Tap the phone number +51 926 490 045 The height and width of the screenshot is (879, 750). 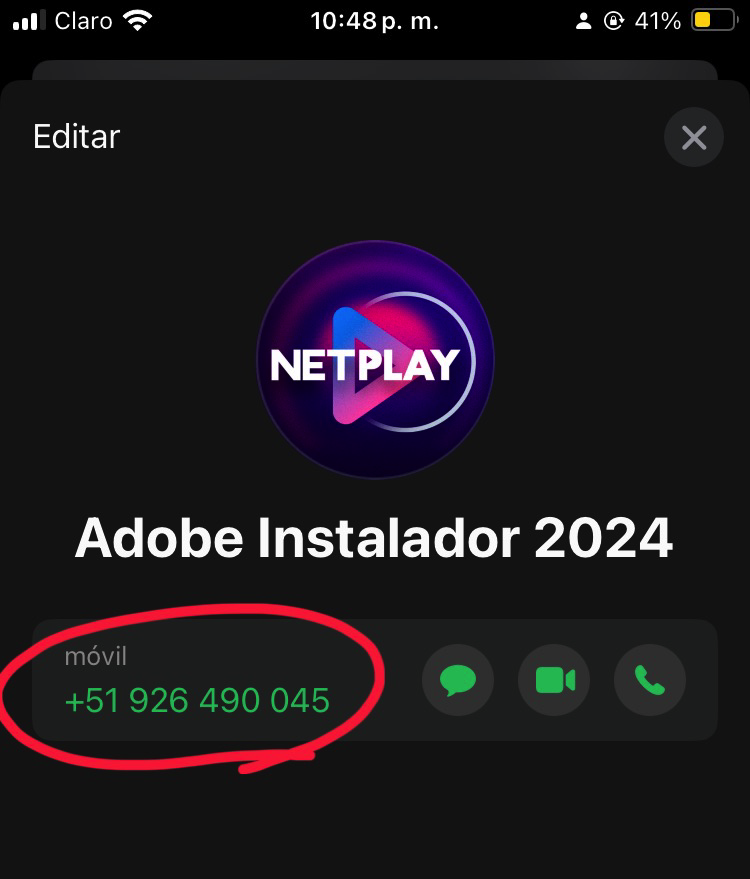[197, 701]
